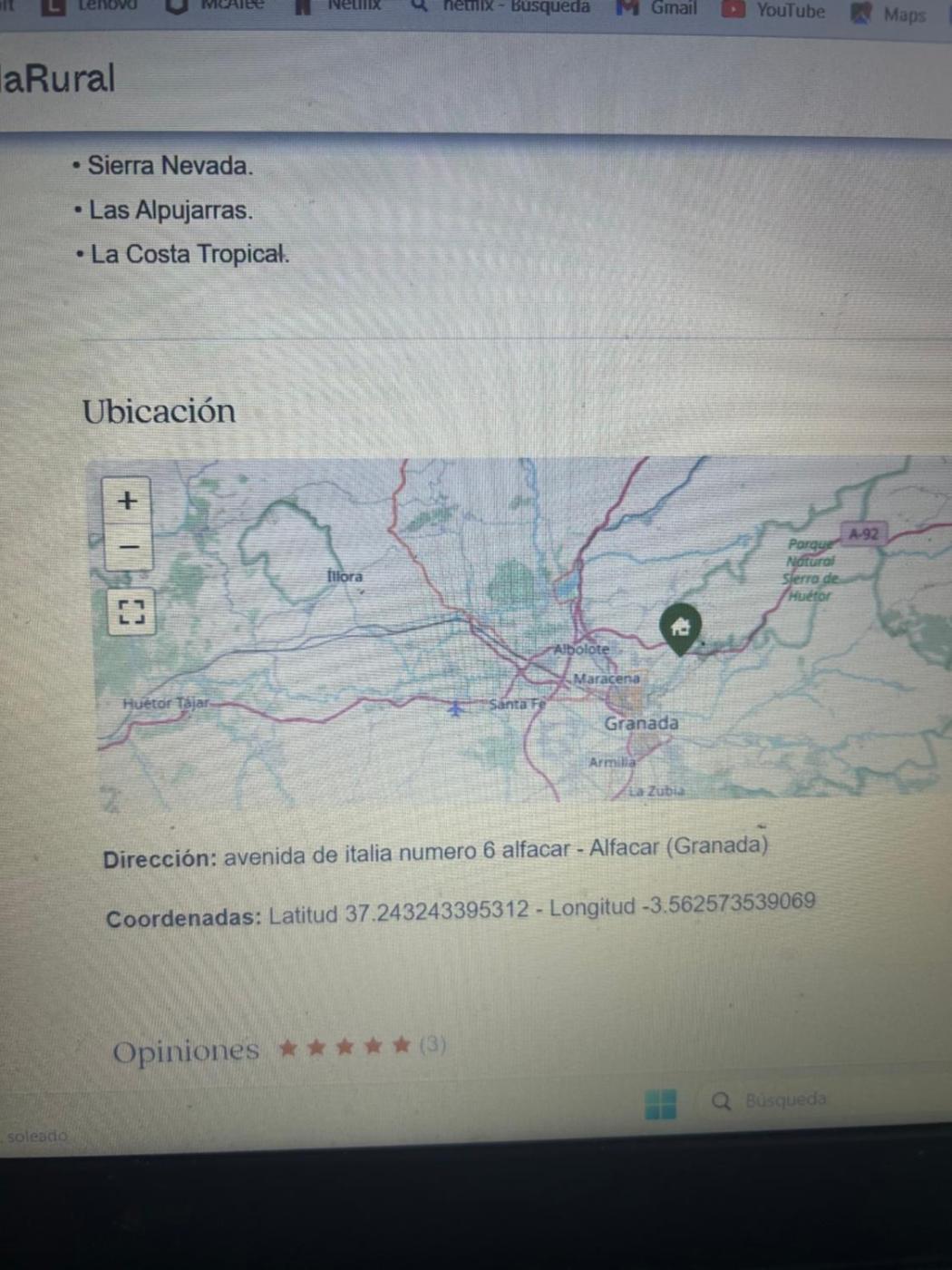Open the netflix - Búsqueda bookmark
The width and height of the screenshot is (952, 1270).
coord(501,7)
